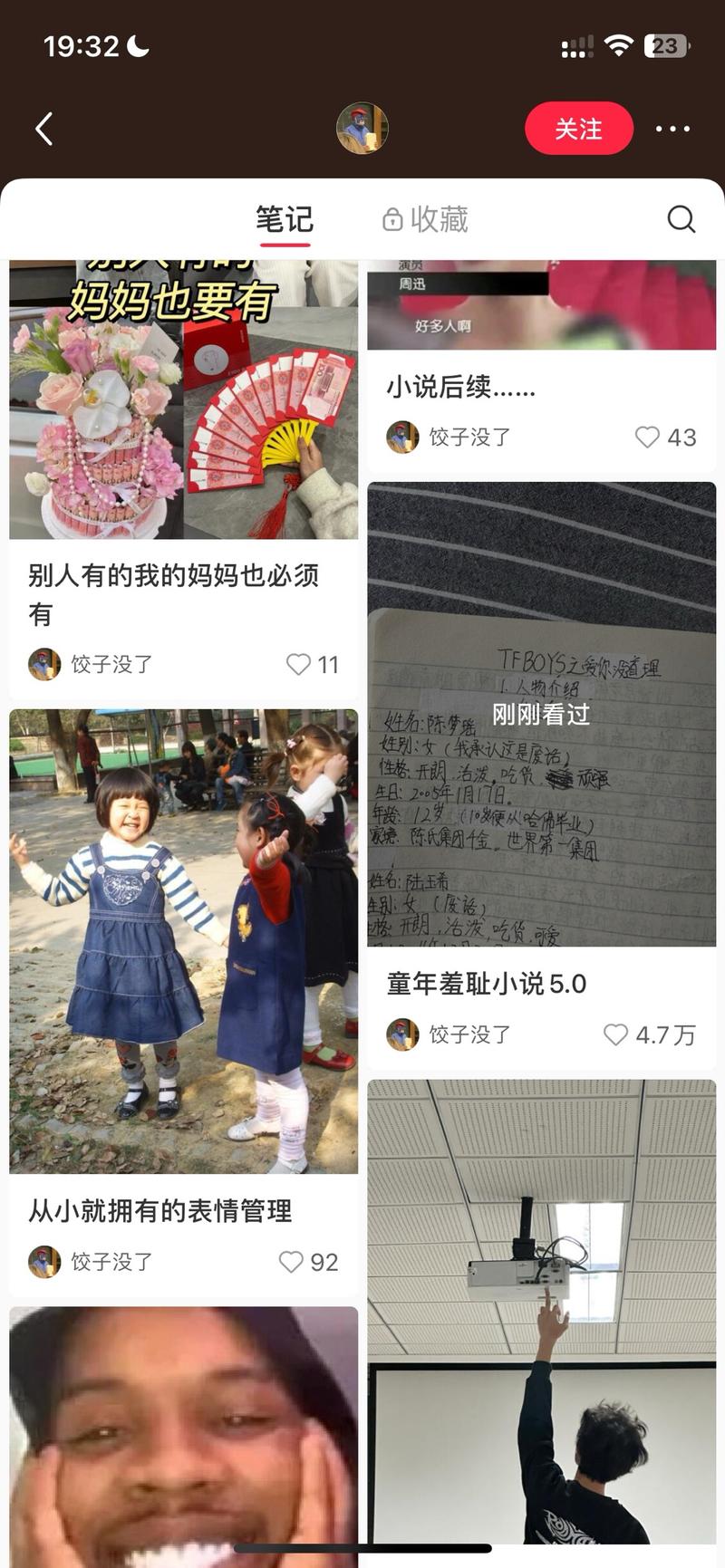The height and width of the screenshot is (1568, 725).
Task: Like the note 从小就拥有的表情管理
Action: [x=308, y=1262]
